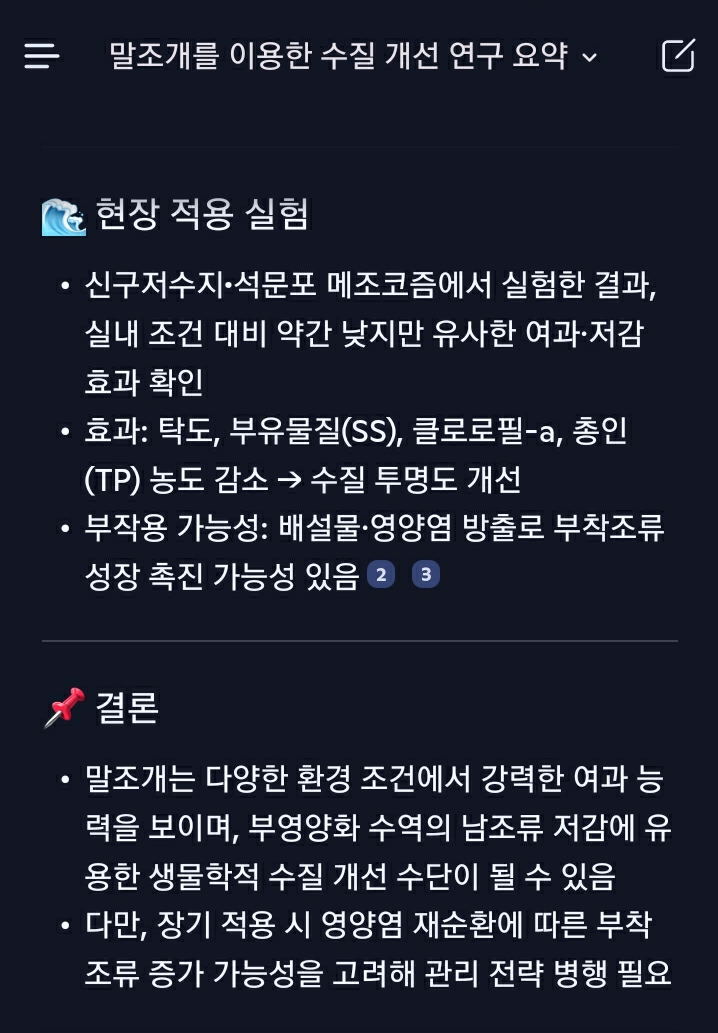
Task: Expand the conversation title dropdown
Action: coord(589,57)
